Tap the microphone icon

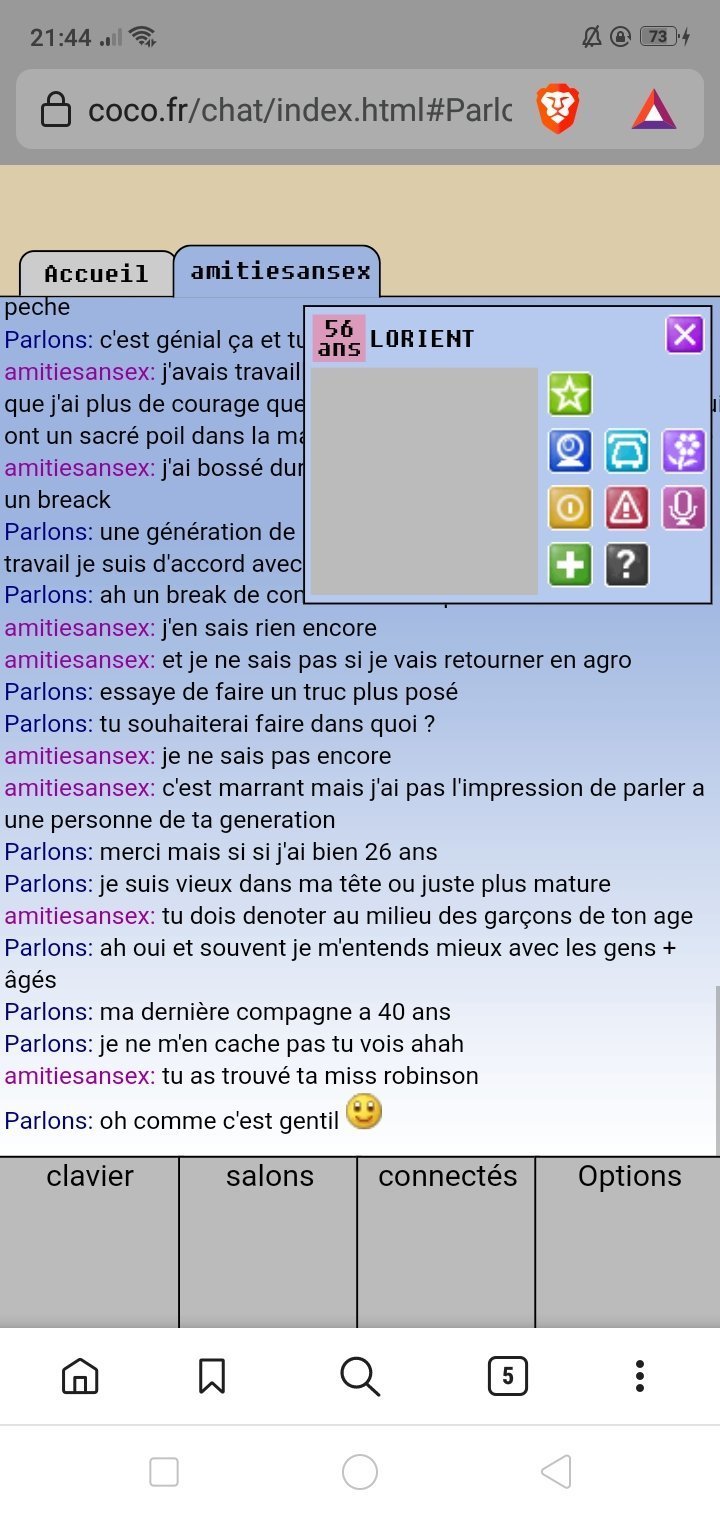(684, 508)
